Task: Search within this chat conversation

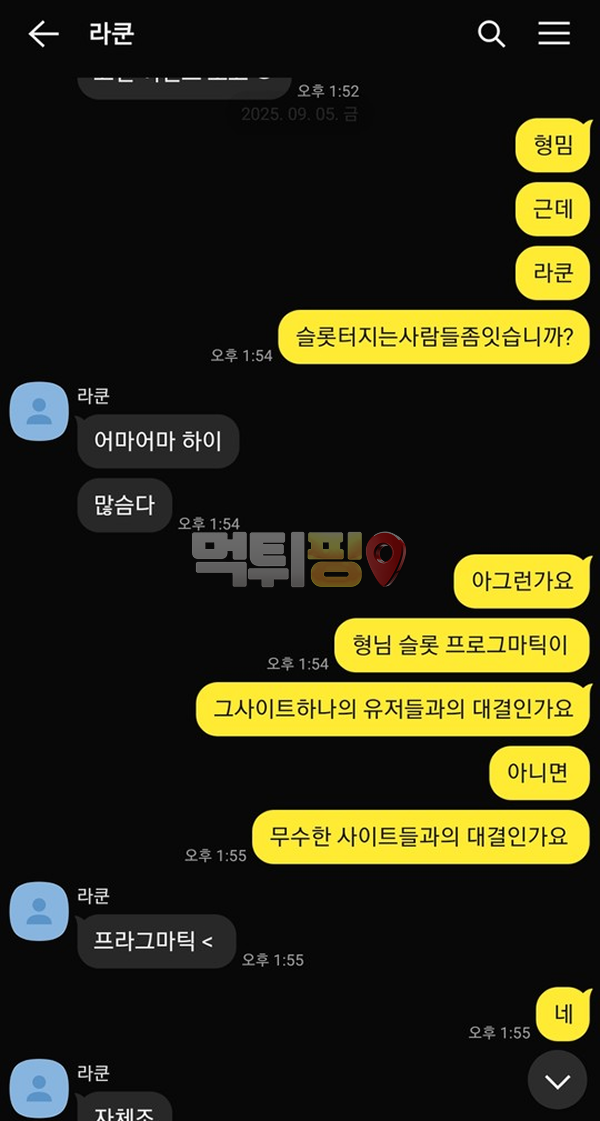Action: 491,34
